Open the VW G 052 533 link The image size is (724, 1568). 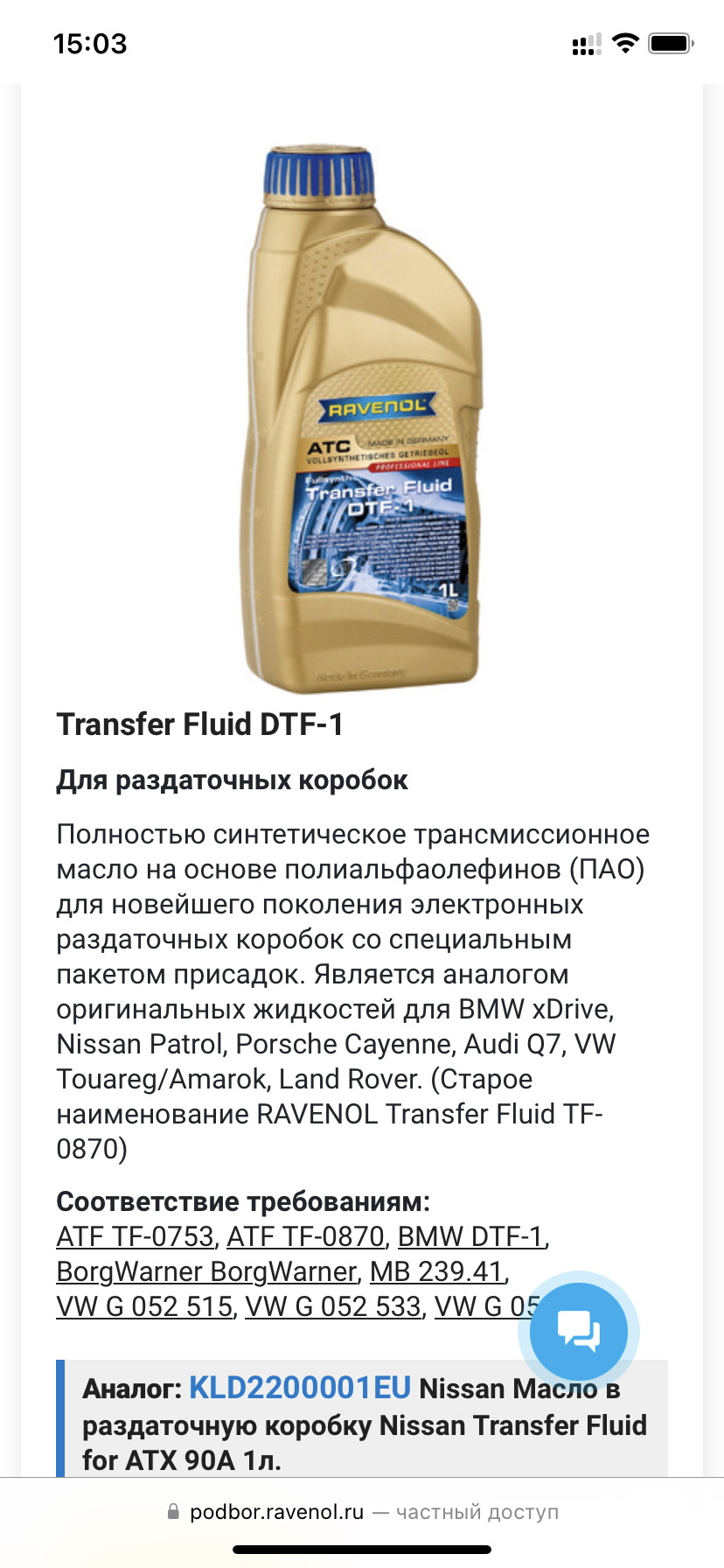(x=333, y=1306)
